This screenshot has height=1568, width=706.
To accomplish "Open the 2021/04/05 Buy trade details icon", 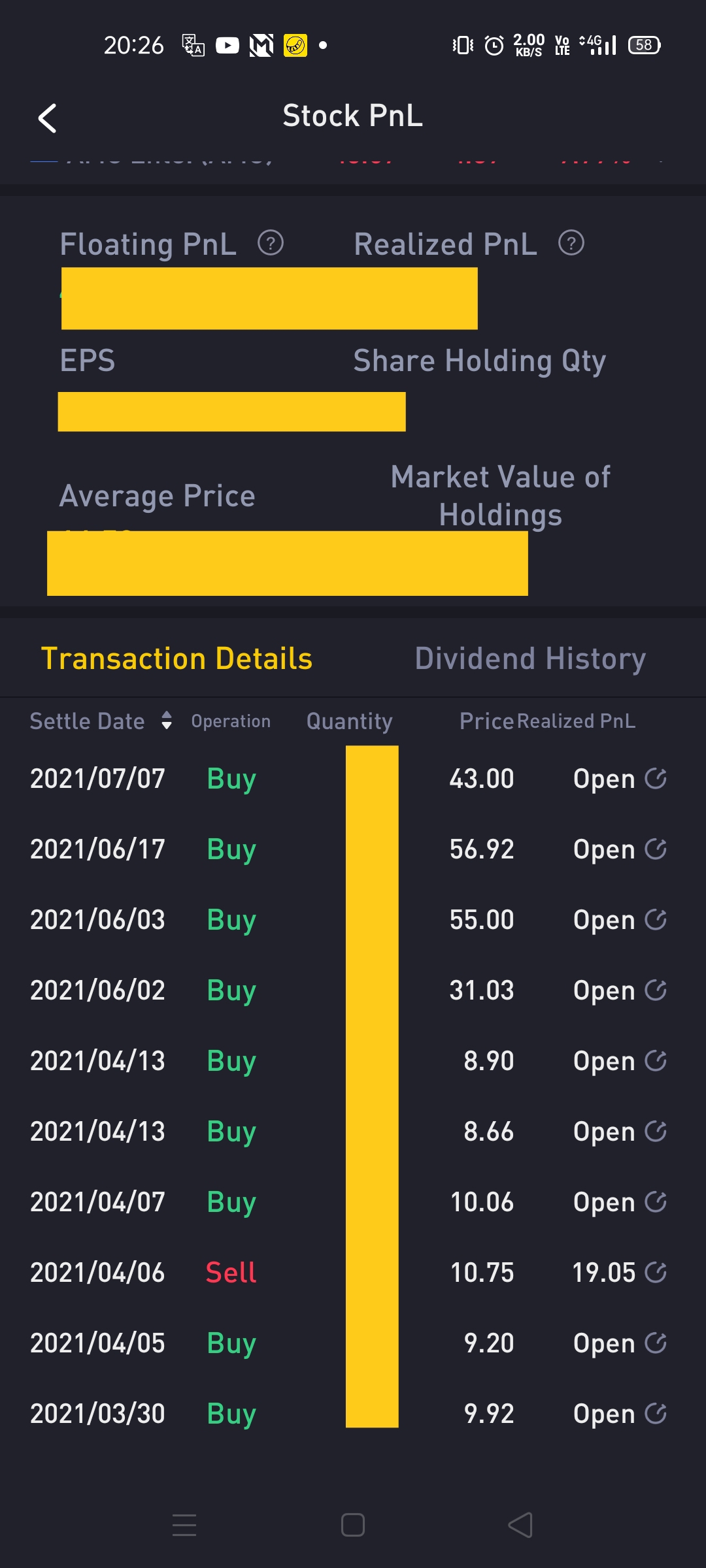I will point(656,1343).
